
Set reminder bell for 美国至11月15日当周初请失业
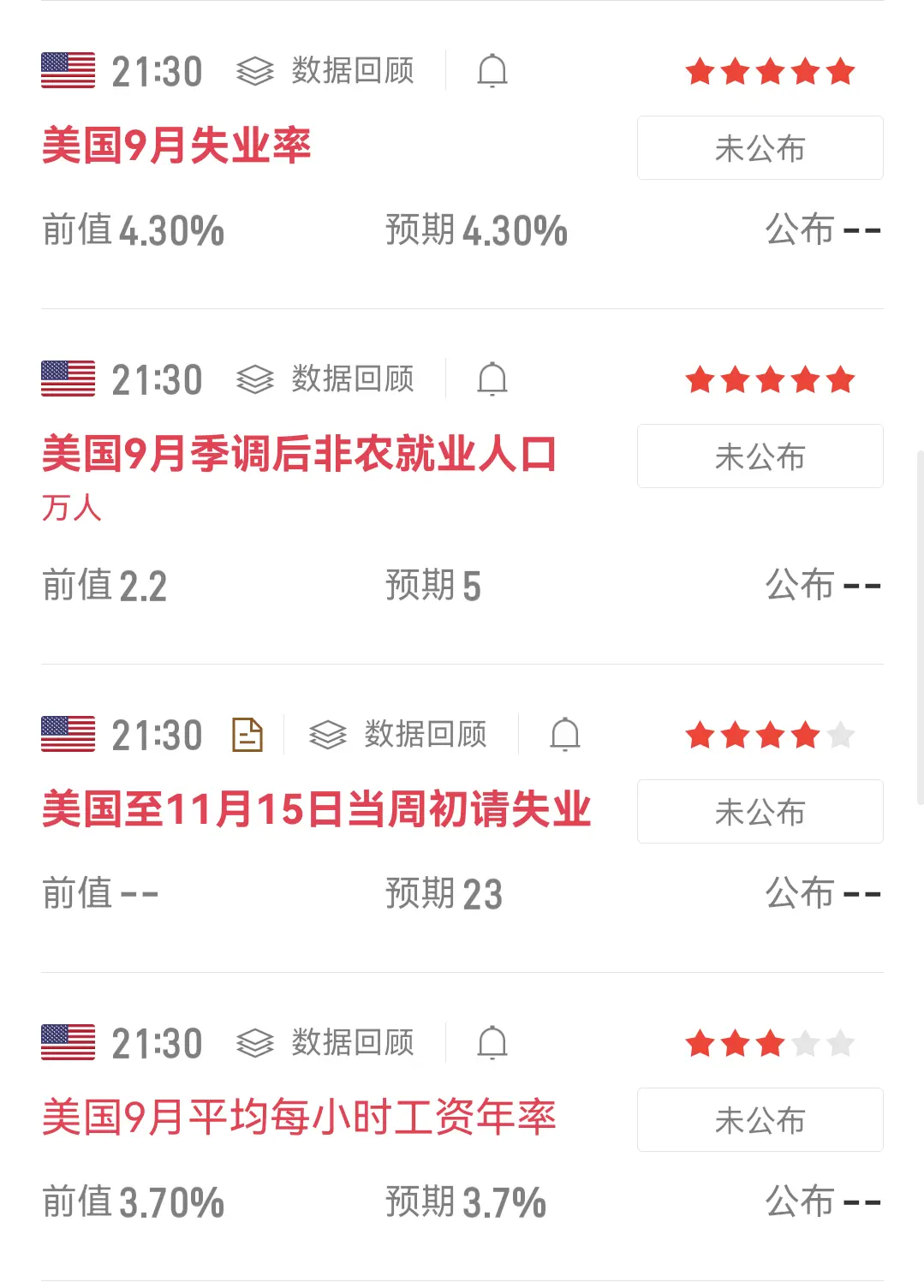coord(565,735)
